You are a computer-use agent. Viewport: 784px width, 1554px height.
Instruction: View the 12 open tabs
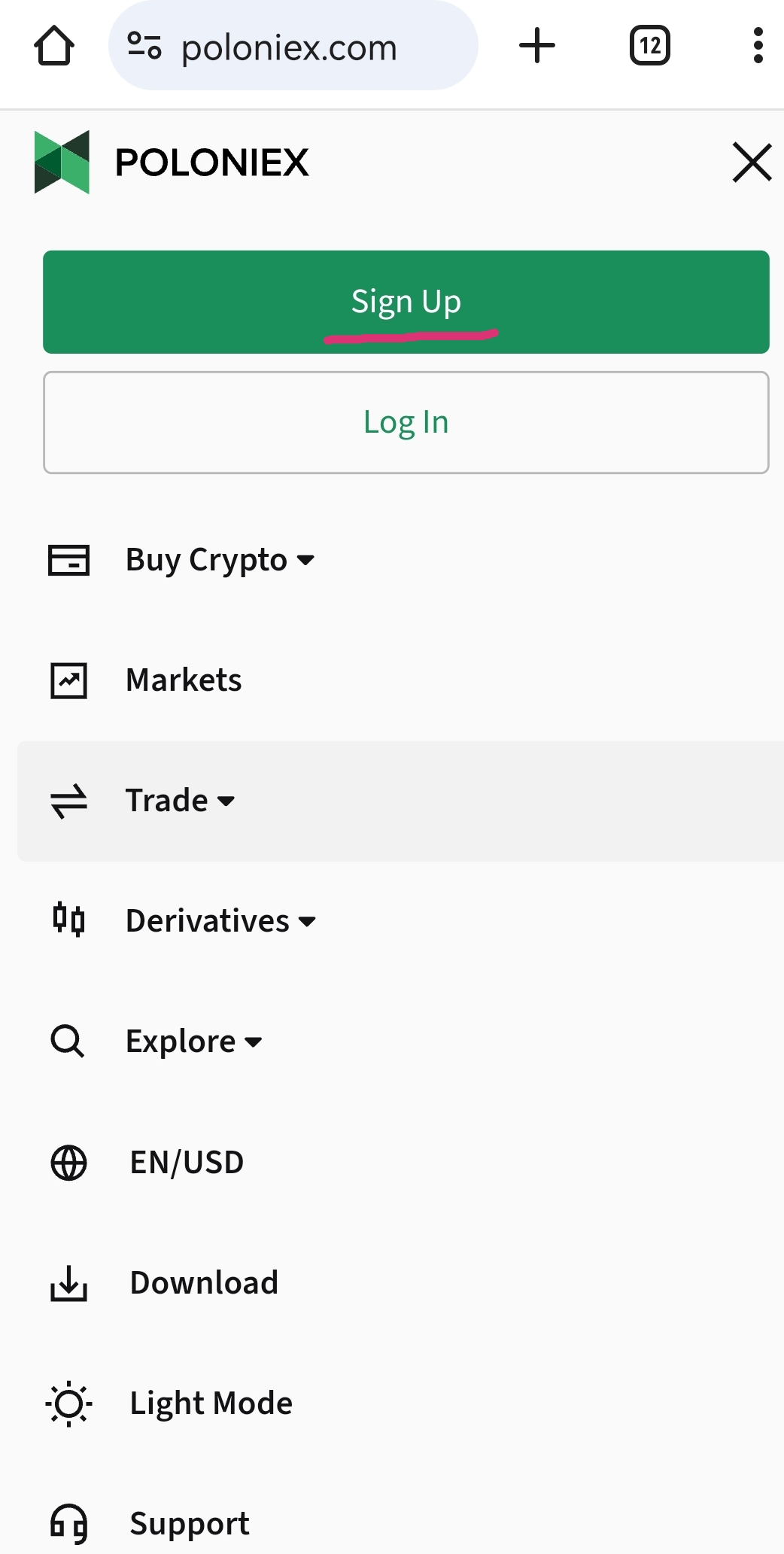(x=650, y=47)
